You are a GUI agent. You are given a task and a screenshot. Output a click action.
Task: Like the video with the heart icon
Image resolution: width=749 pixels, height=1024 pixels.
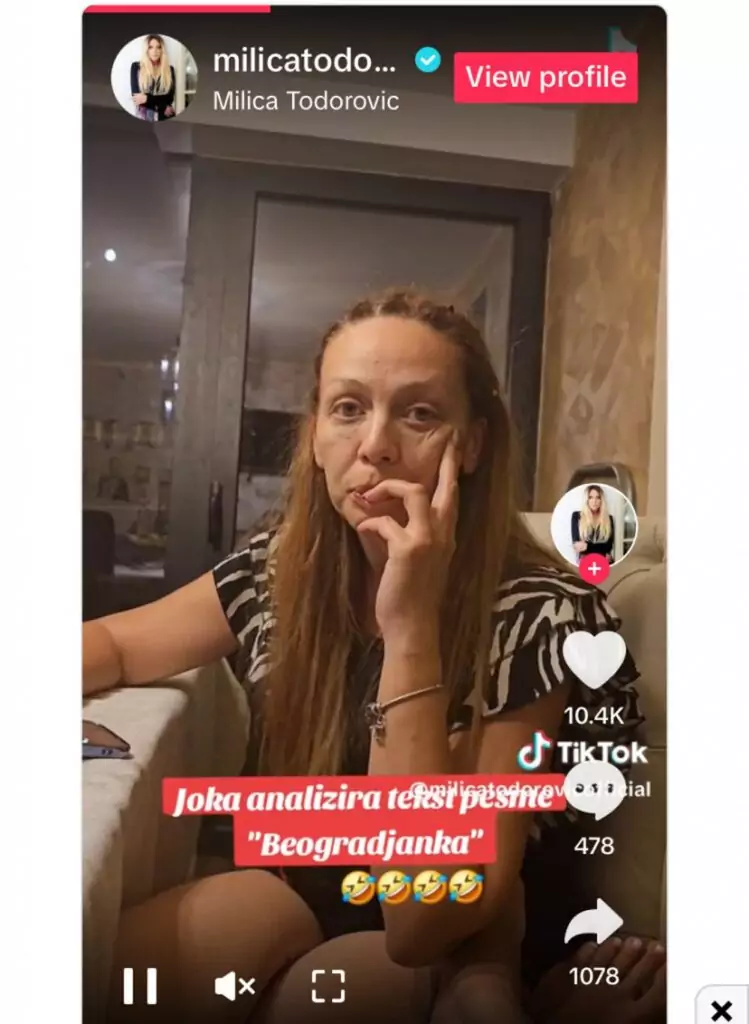coord(594,660)
